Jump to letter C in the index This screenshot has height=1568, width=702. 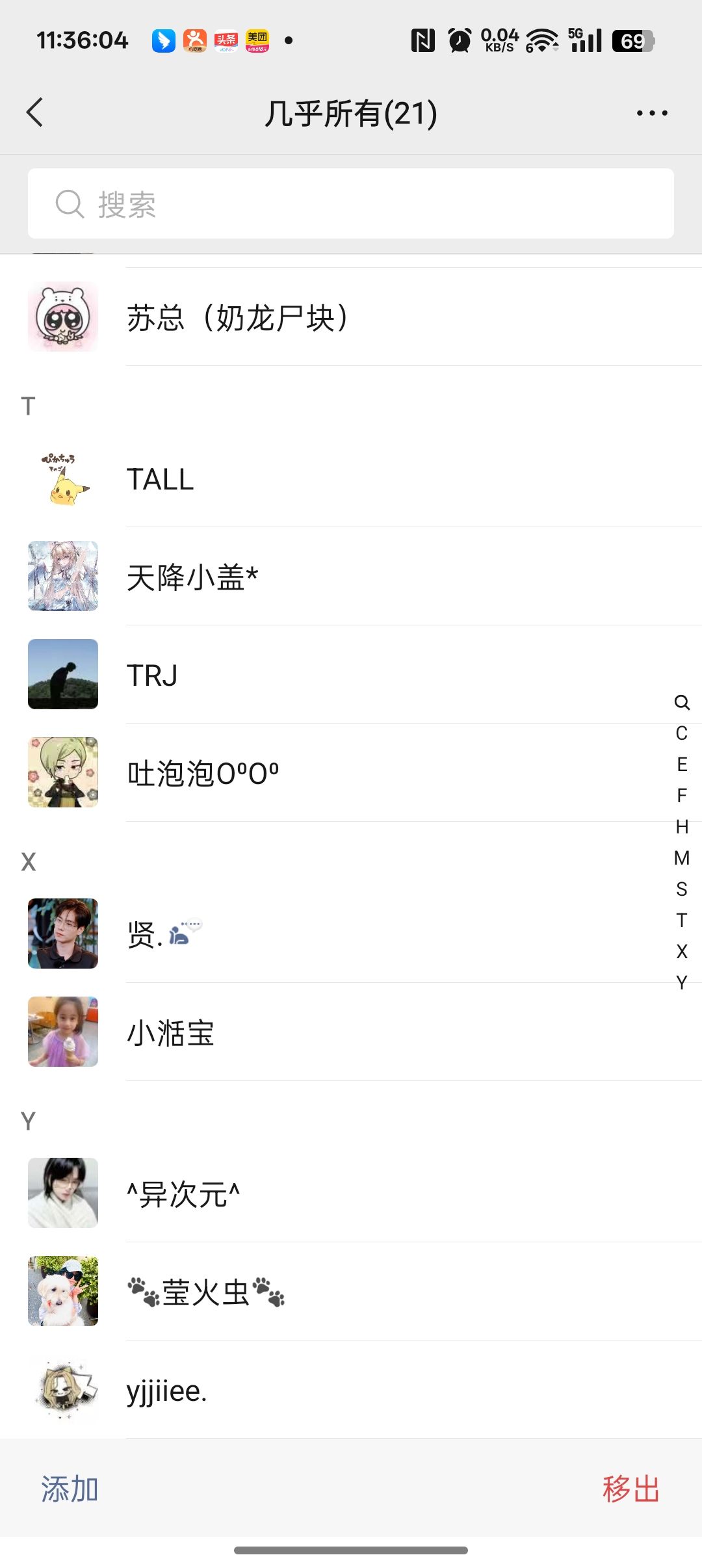tap(682, 733)
